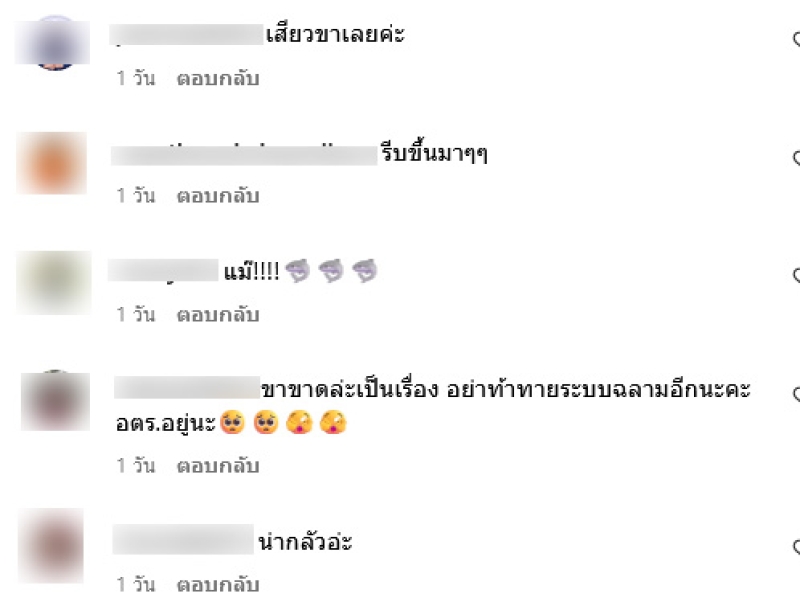Tap ตอบกลับ under the "แม่!!!!" comment
Image resolution: width=800 pixels, height=606 pixels.
pos(218,315)
